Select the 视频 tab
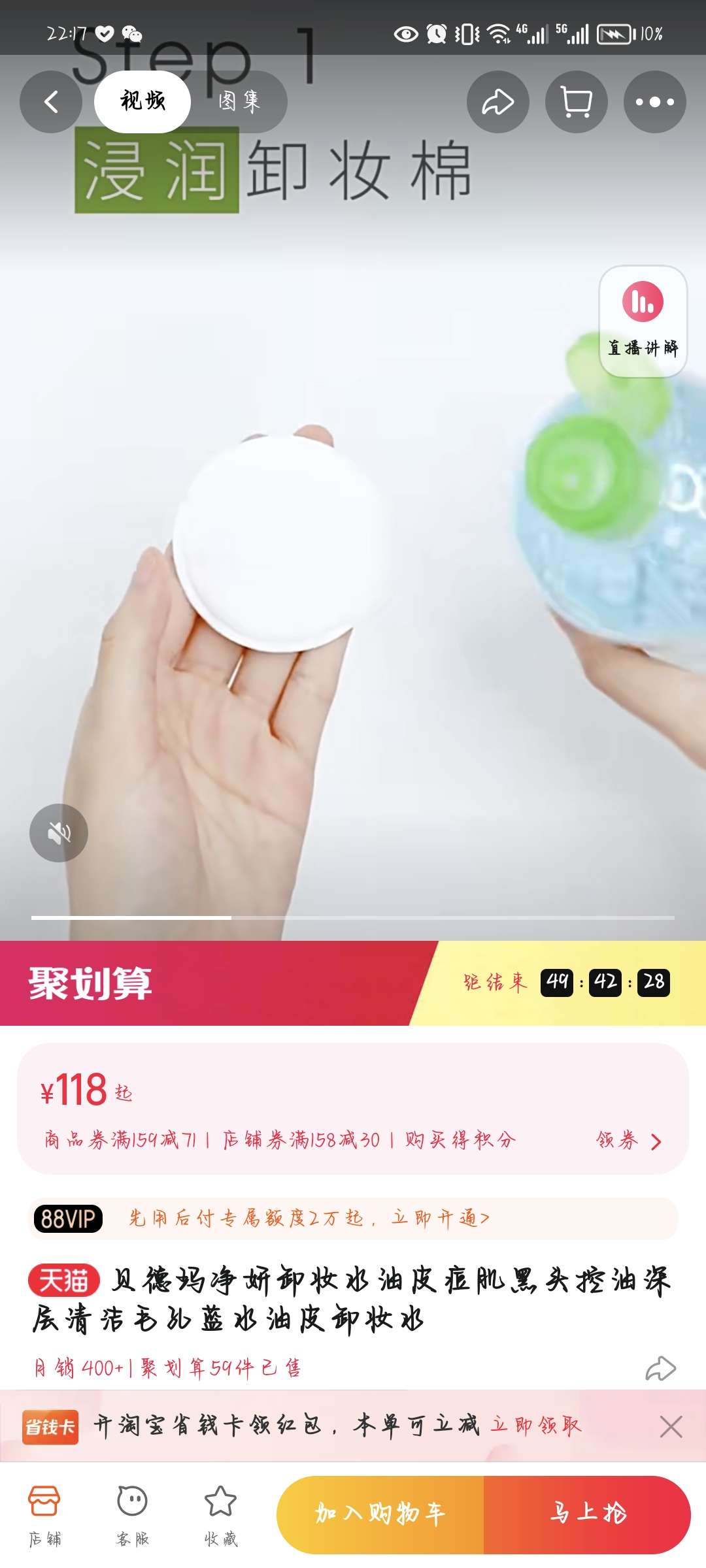 click(143, 102)
